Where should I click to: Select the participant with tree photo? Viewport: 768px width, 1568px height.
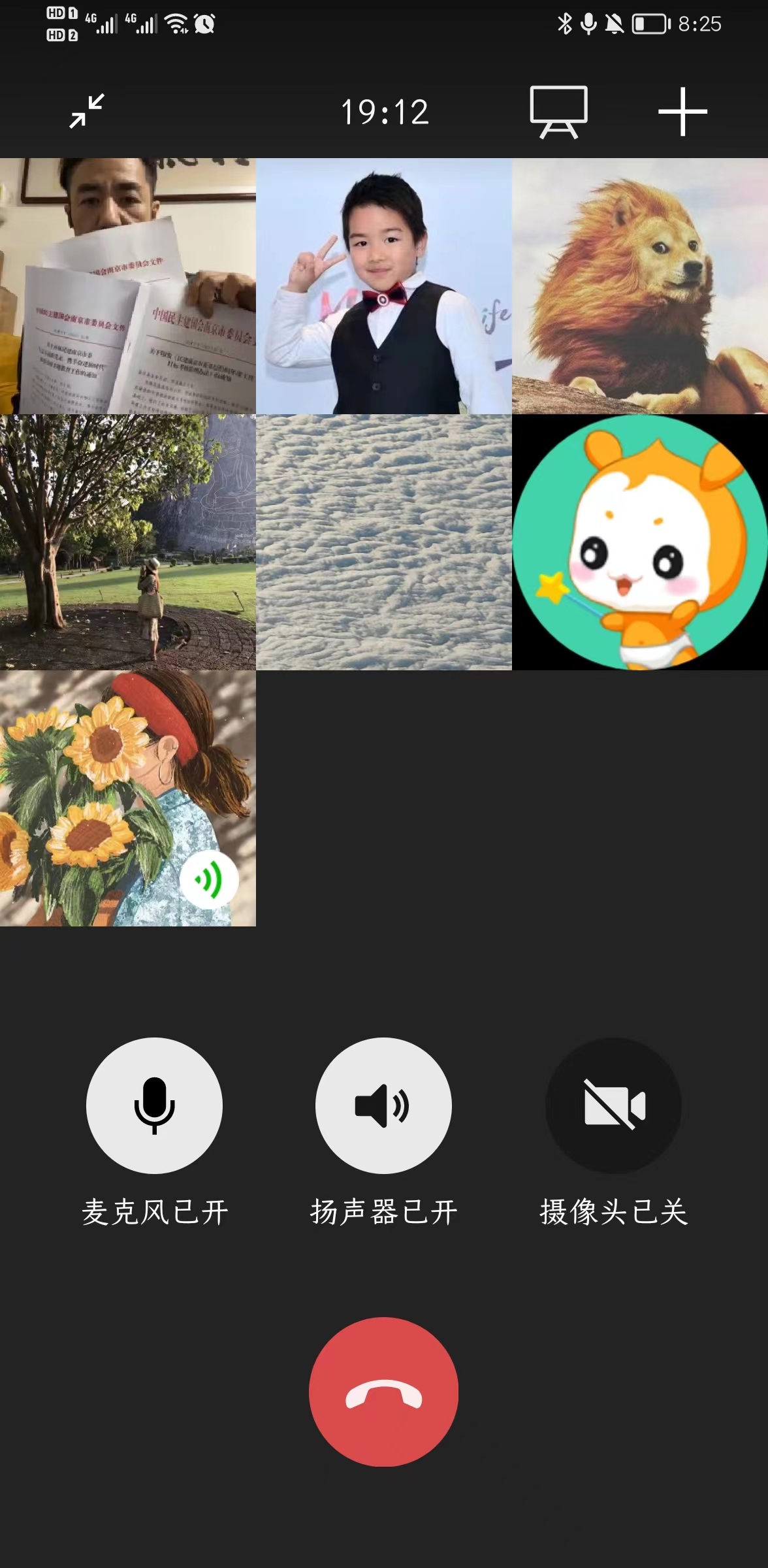(128, 542)
